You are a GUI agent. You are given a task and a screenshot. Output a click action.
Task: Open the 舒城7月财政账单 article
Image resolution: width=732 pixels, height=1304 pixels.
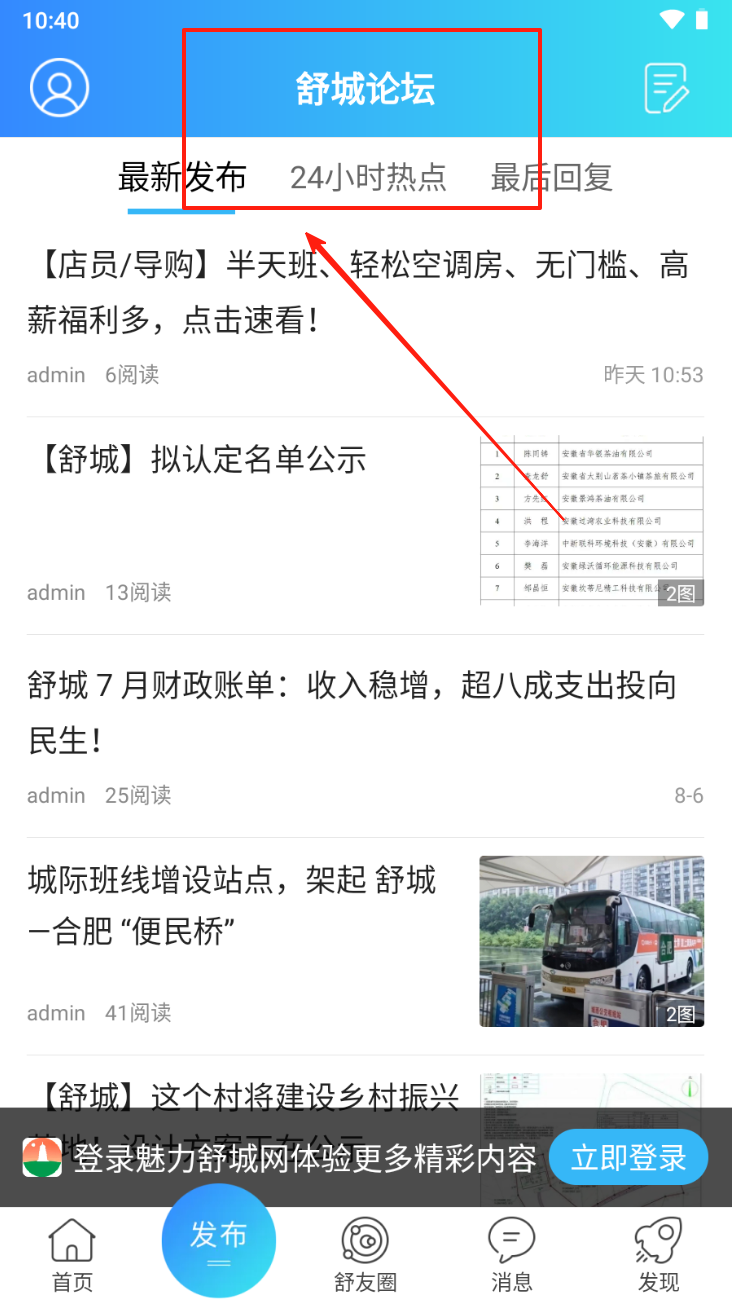click(x=352, y=712)
